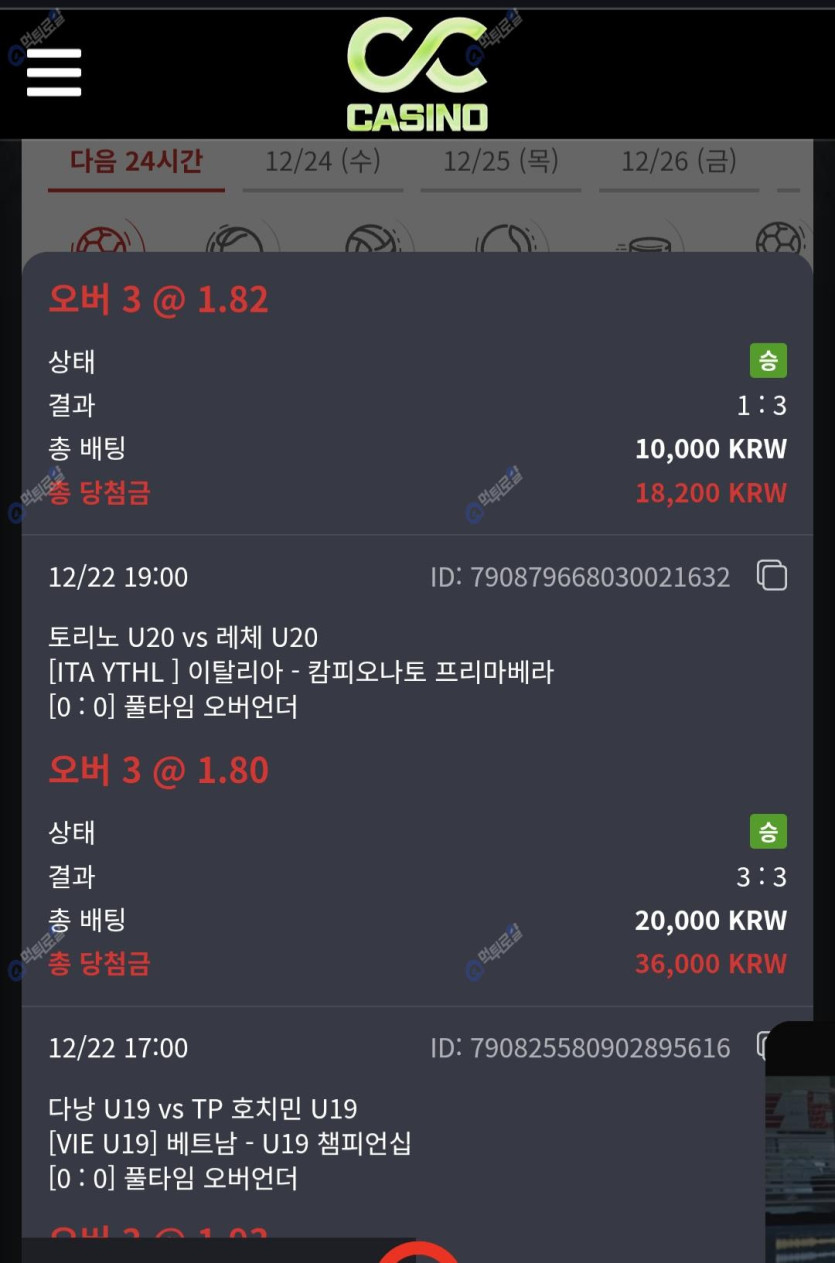
Task: Copy bet ID 790879668030021632
Action: pos(771,576)
